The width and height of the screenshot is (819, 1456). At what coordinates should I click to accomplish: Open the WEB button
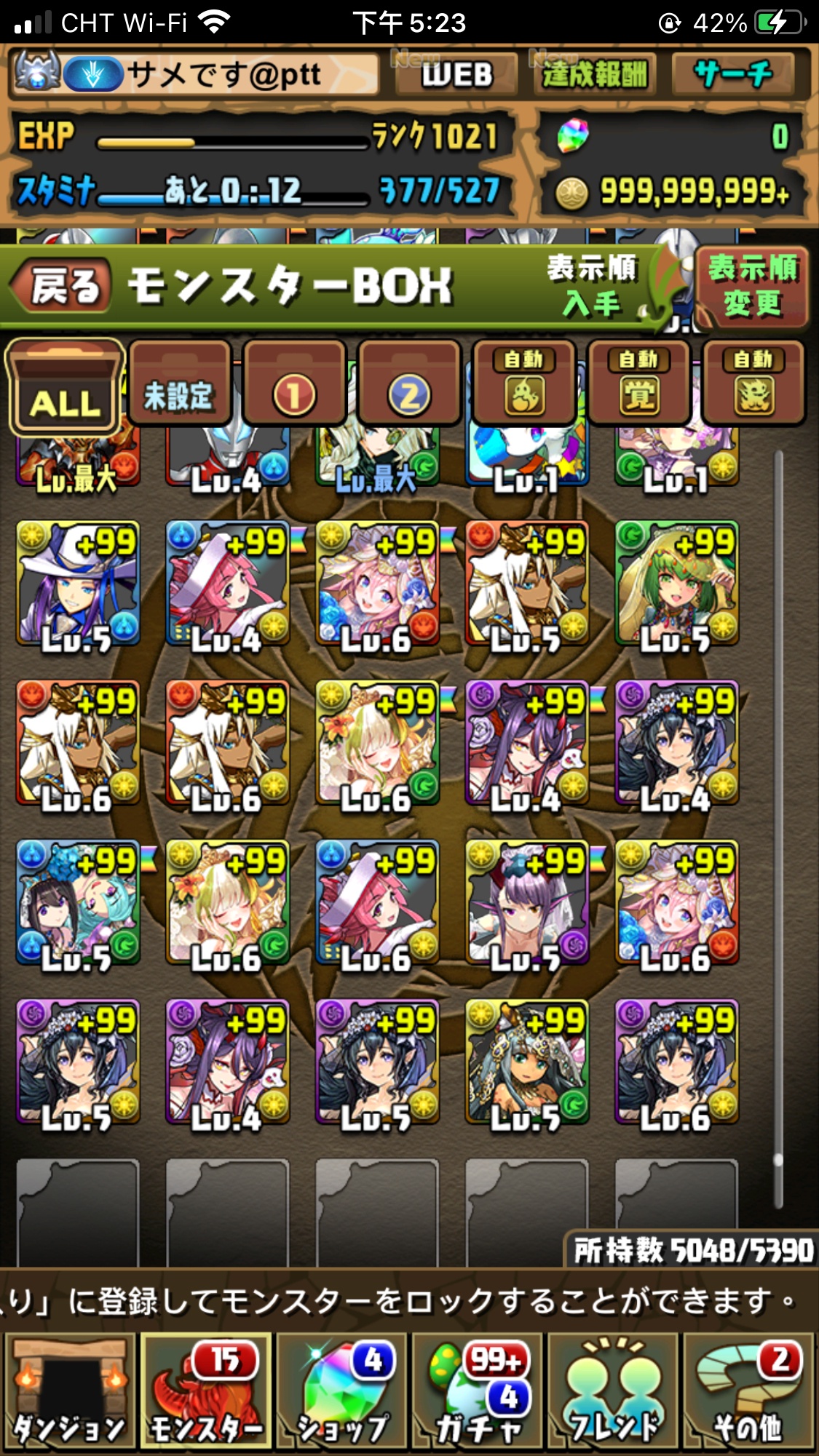[457, 74]
